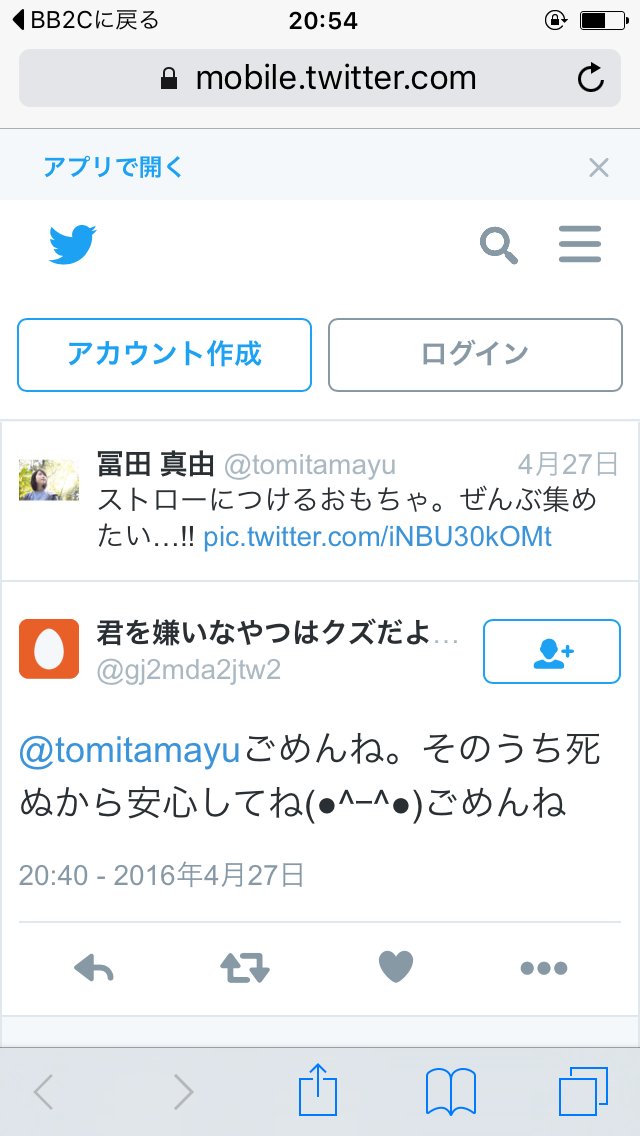Open the @tomitamayu mention link

tap(130, 750)
